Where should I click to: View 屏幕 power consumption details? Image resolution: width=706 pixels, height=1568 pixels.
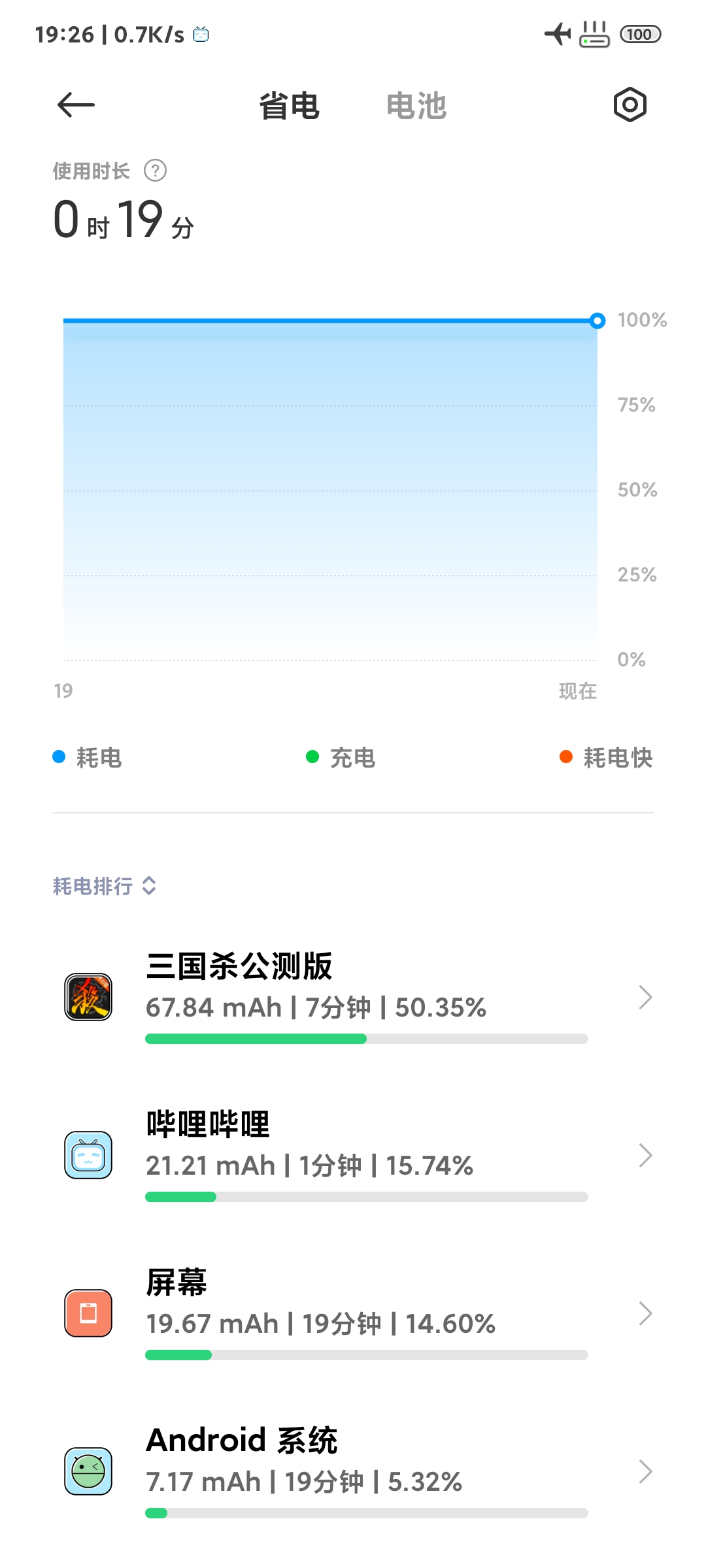pos(353,1313)
